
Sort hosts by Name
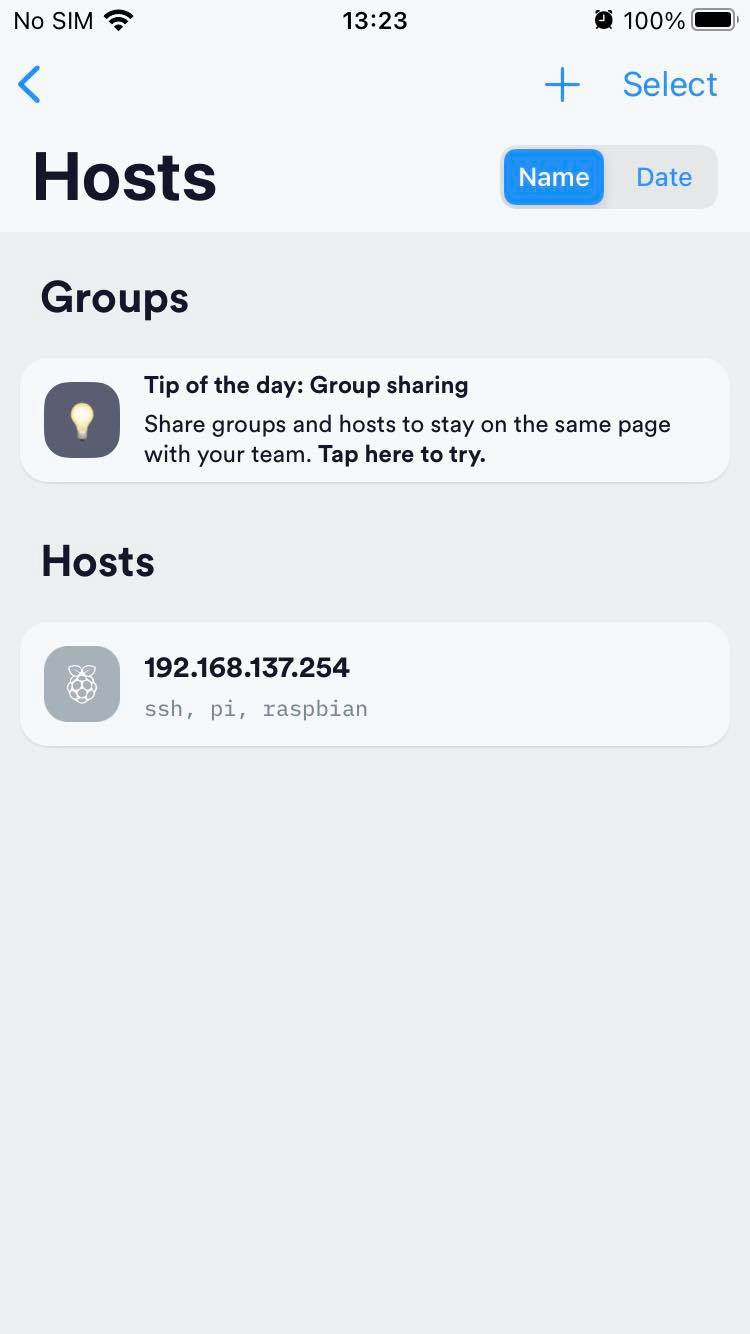(554, 177)
